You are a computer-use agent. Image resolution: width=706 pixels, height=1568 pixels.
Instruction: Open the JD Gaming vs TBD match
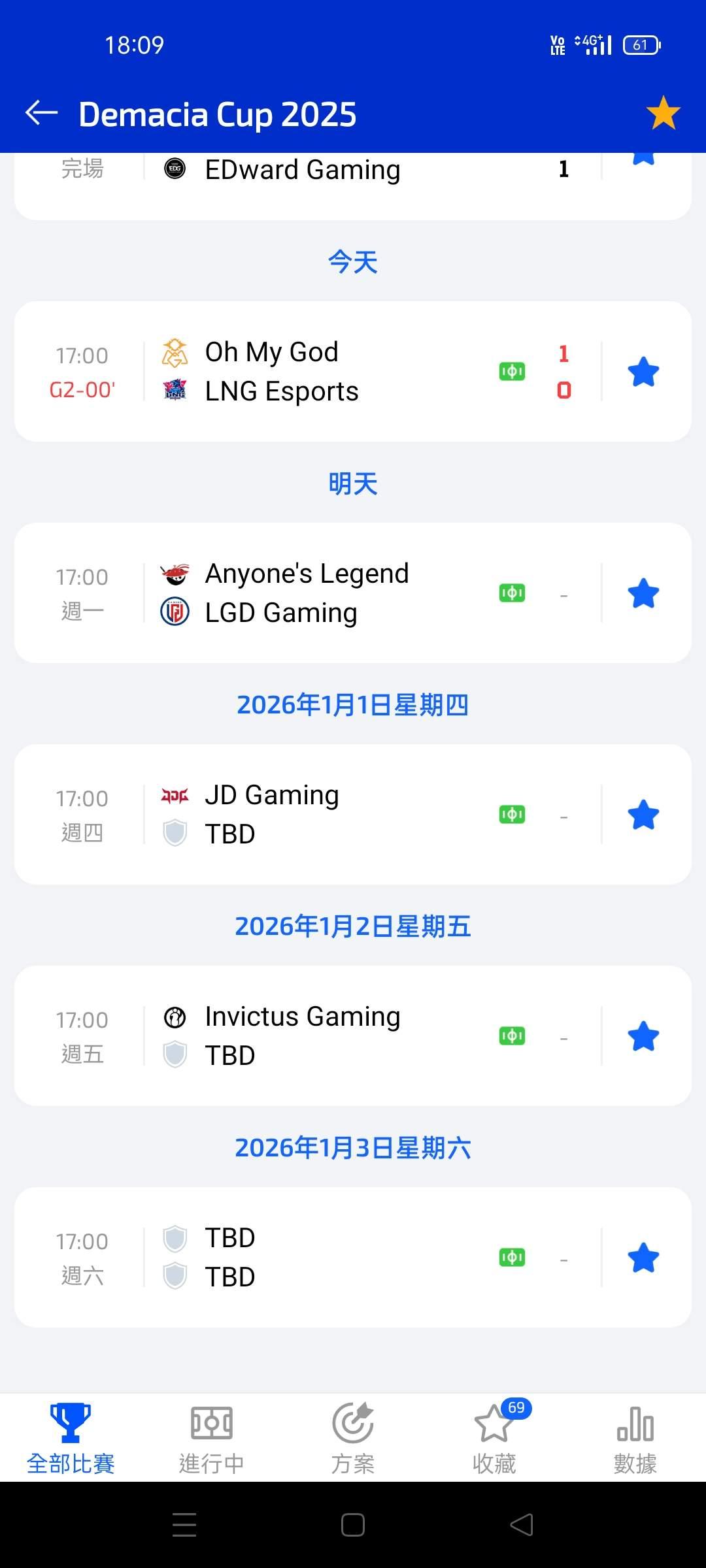314,815
